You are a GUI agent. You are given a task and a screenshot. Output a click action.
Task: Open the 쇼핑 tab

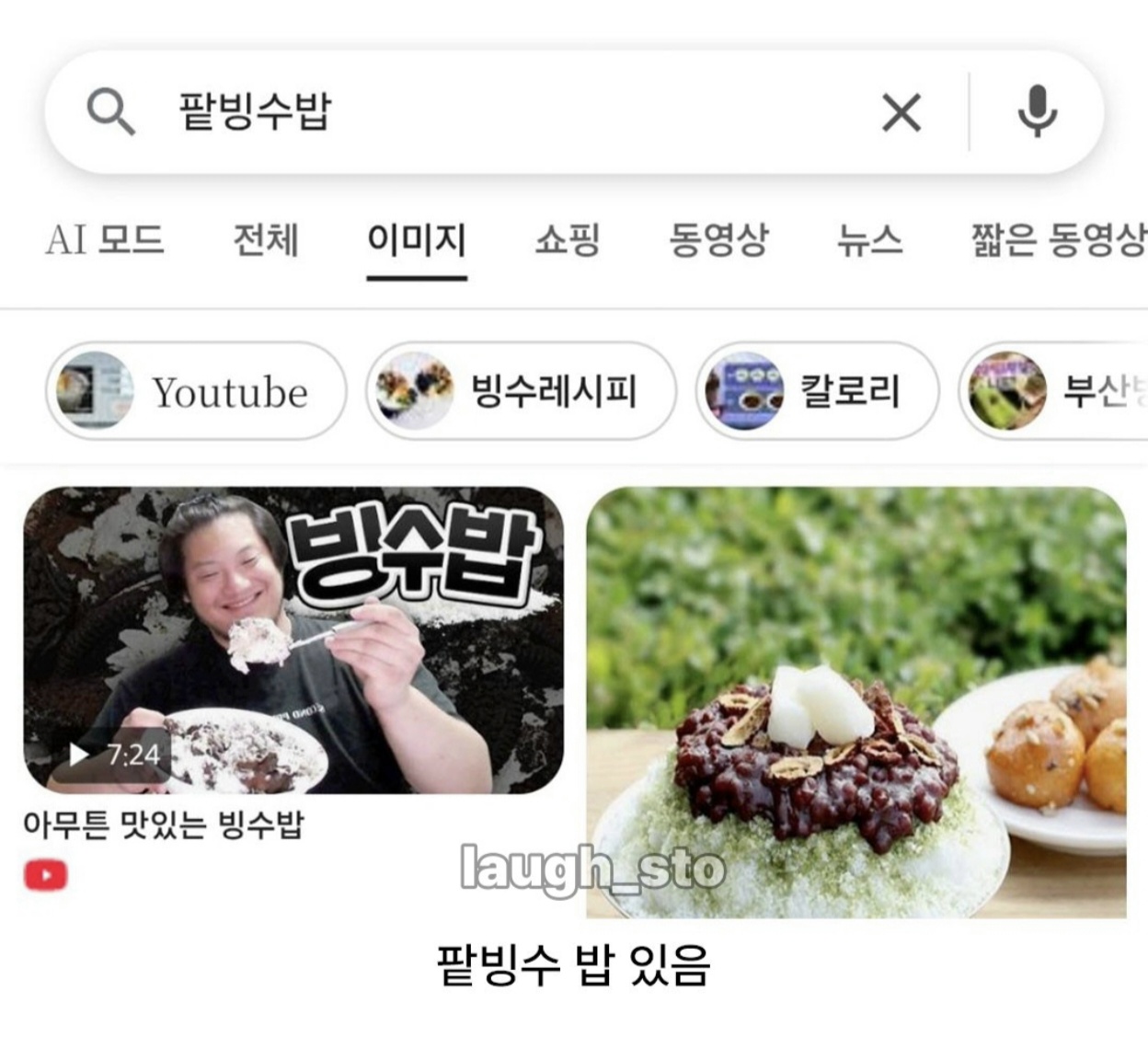click(568, 240)
